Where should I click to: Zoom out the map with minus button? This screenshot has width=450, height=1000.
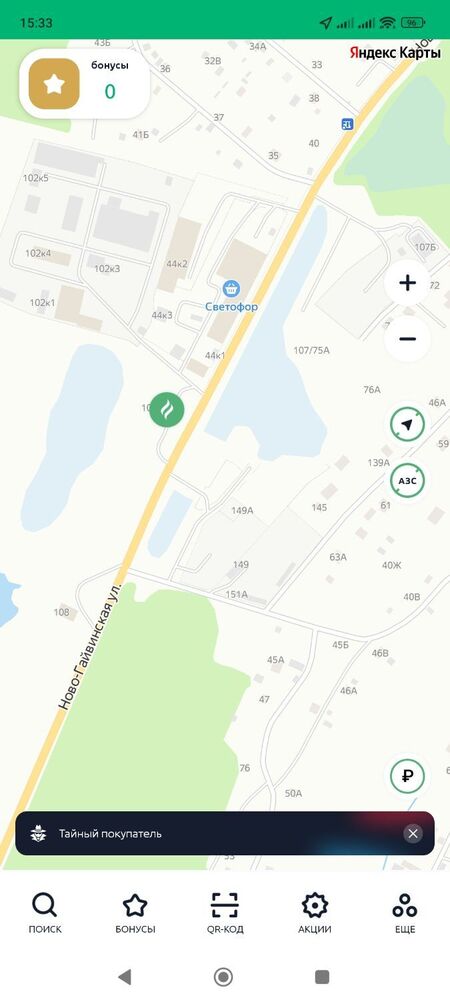[407, 339]
